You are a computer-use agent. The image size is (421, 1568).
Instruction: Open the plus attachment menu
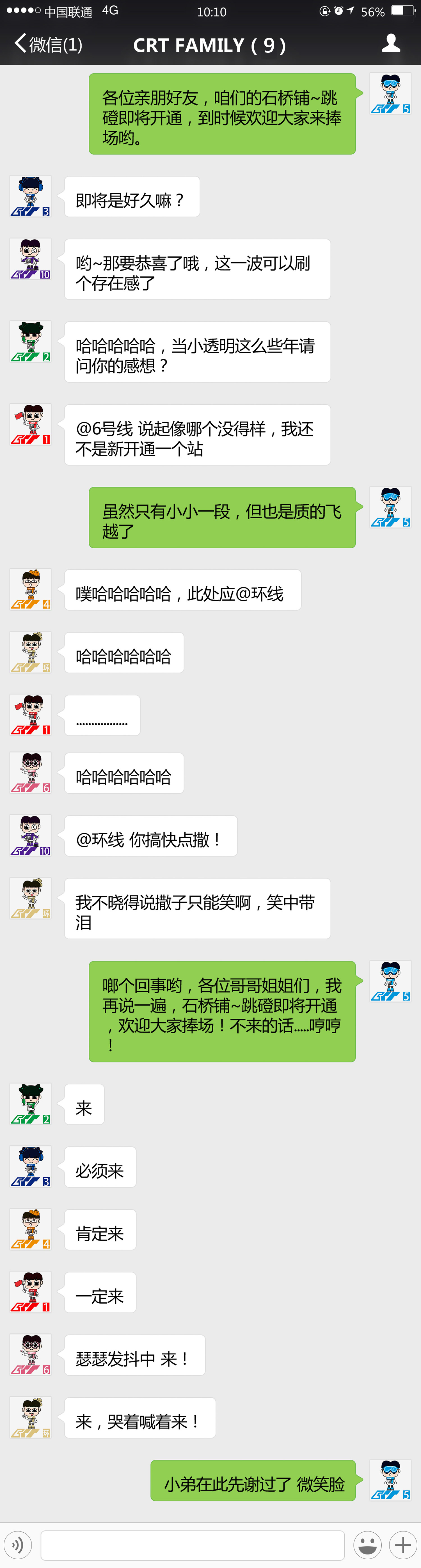[x=403, y=1544]
